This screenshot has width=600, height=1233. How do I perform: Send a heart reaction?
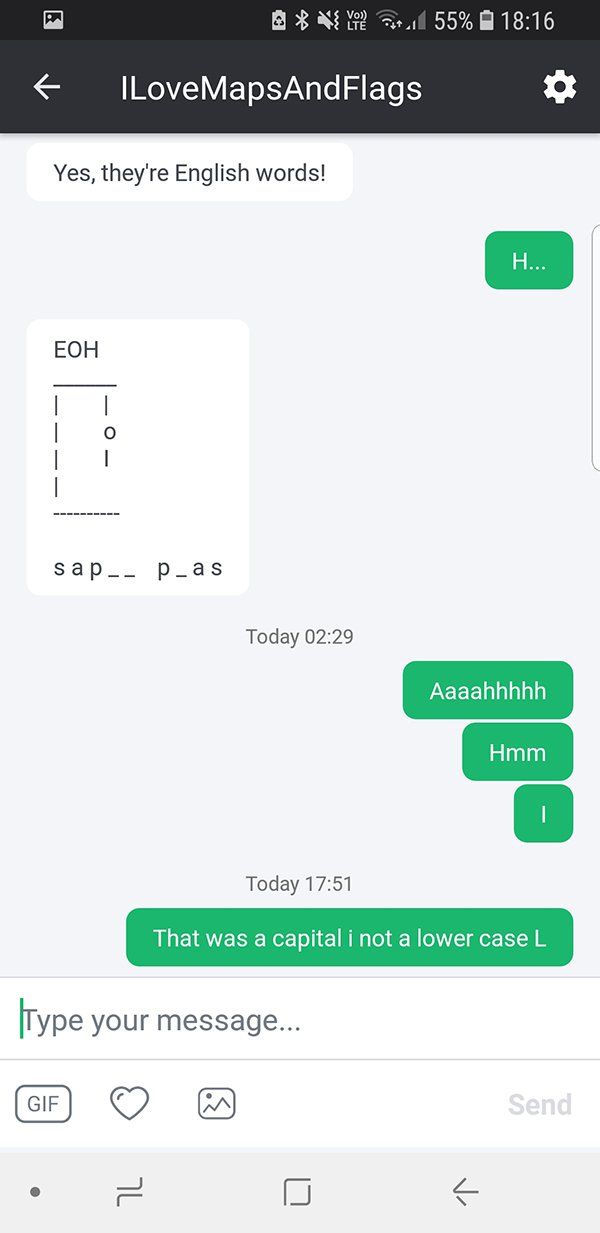click(x=129, y=1104)
